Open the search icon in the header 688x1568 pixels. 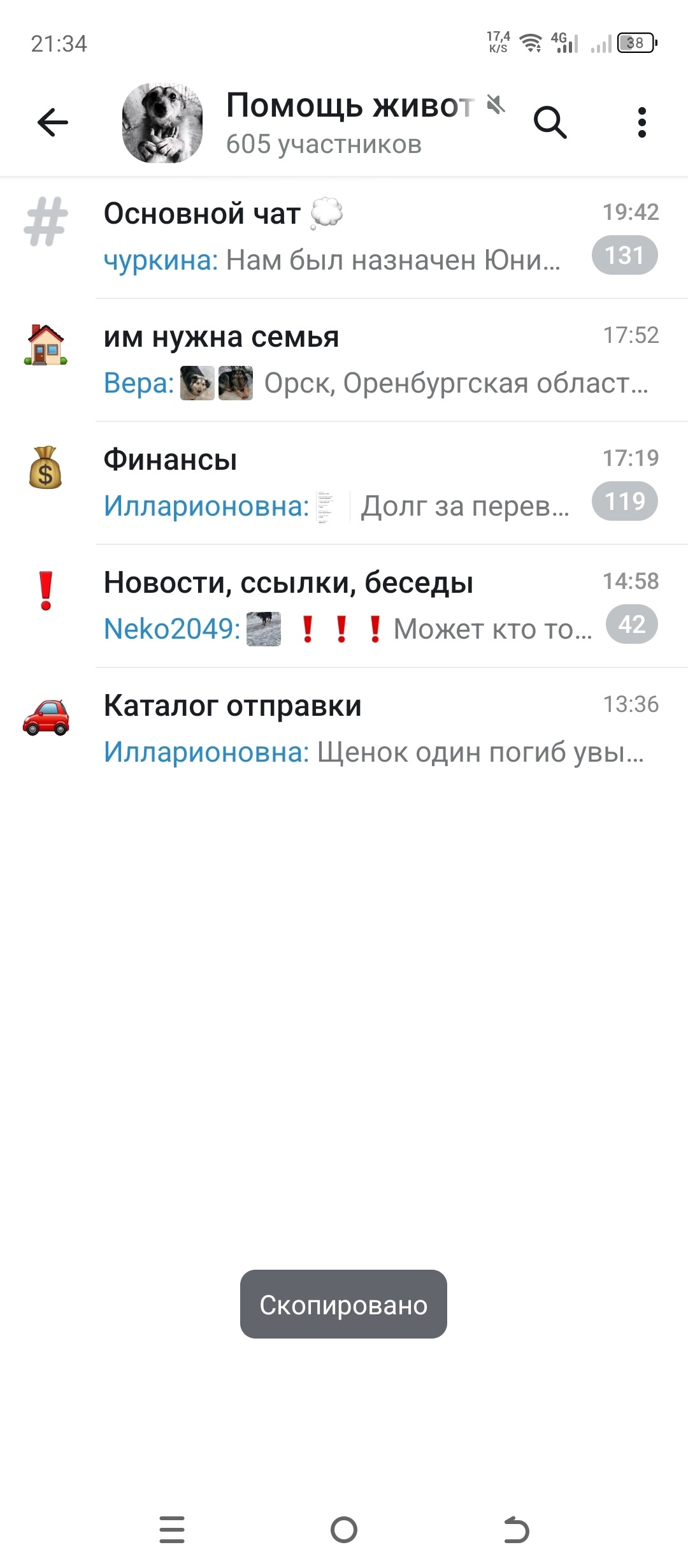(550, 122)
